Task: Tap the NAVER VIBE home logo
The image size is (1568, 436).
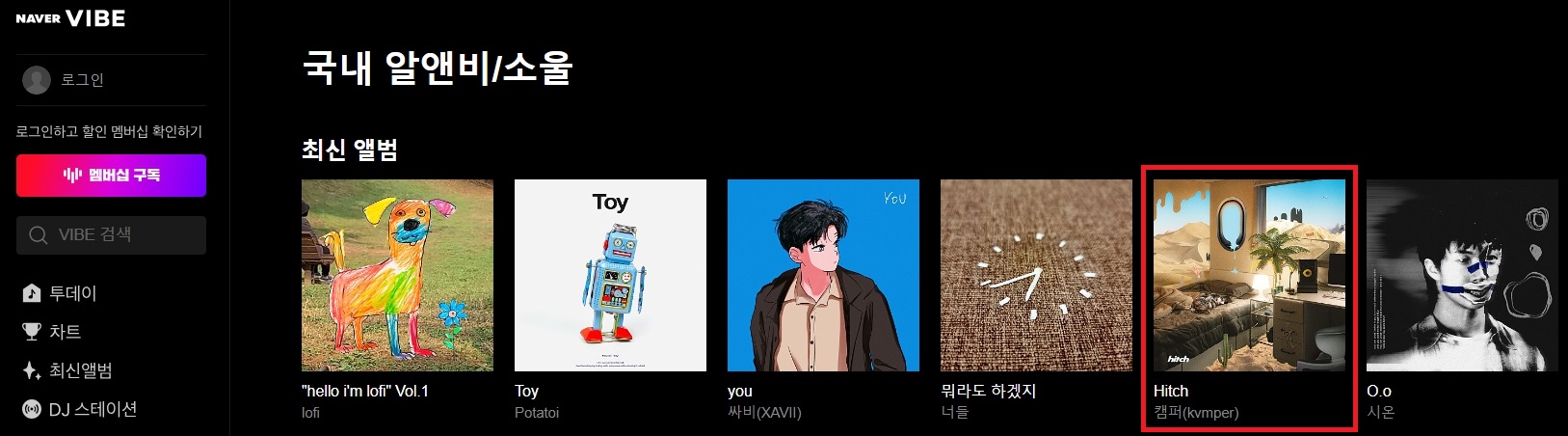Action: [x=70, y=18]
